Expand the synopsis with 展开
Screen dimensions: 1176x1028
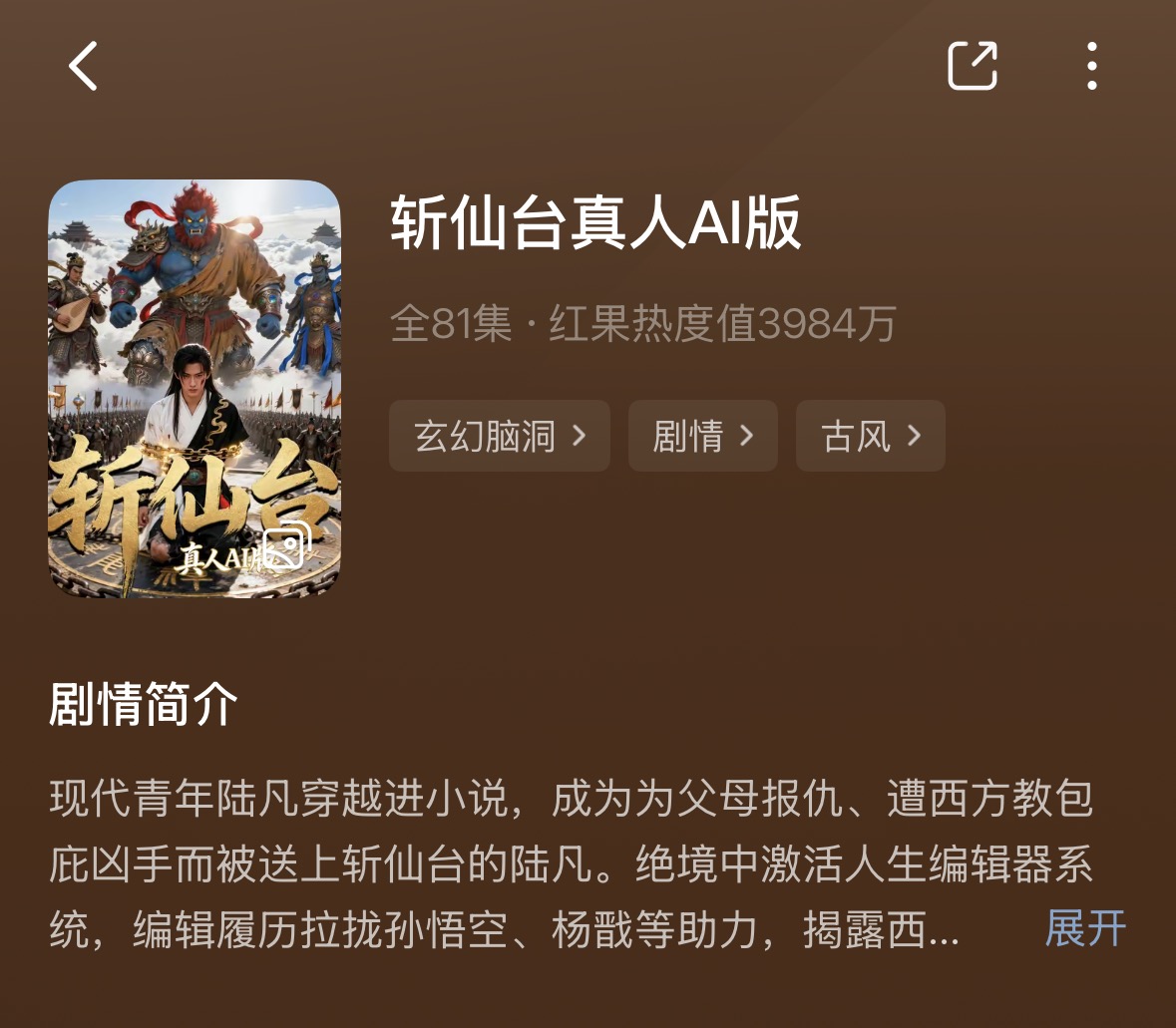(x=1085, y=929)
